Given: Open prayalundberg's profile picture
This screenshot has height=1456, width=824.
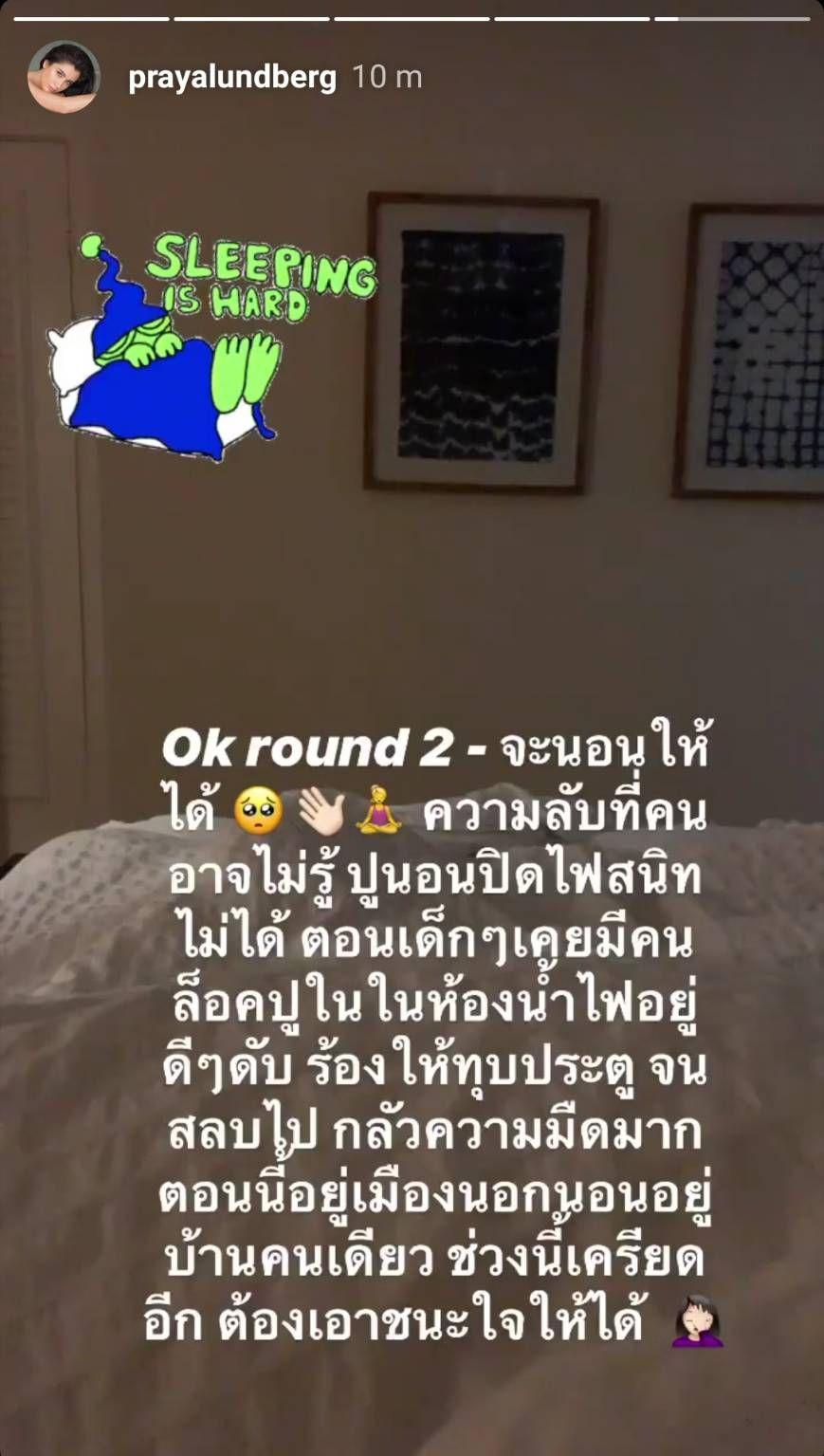Looking at the screenshot, I should coord(64,77).
